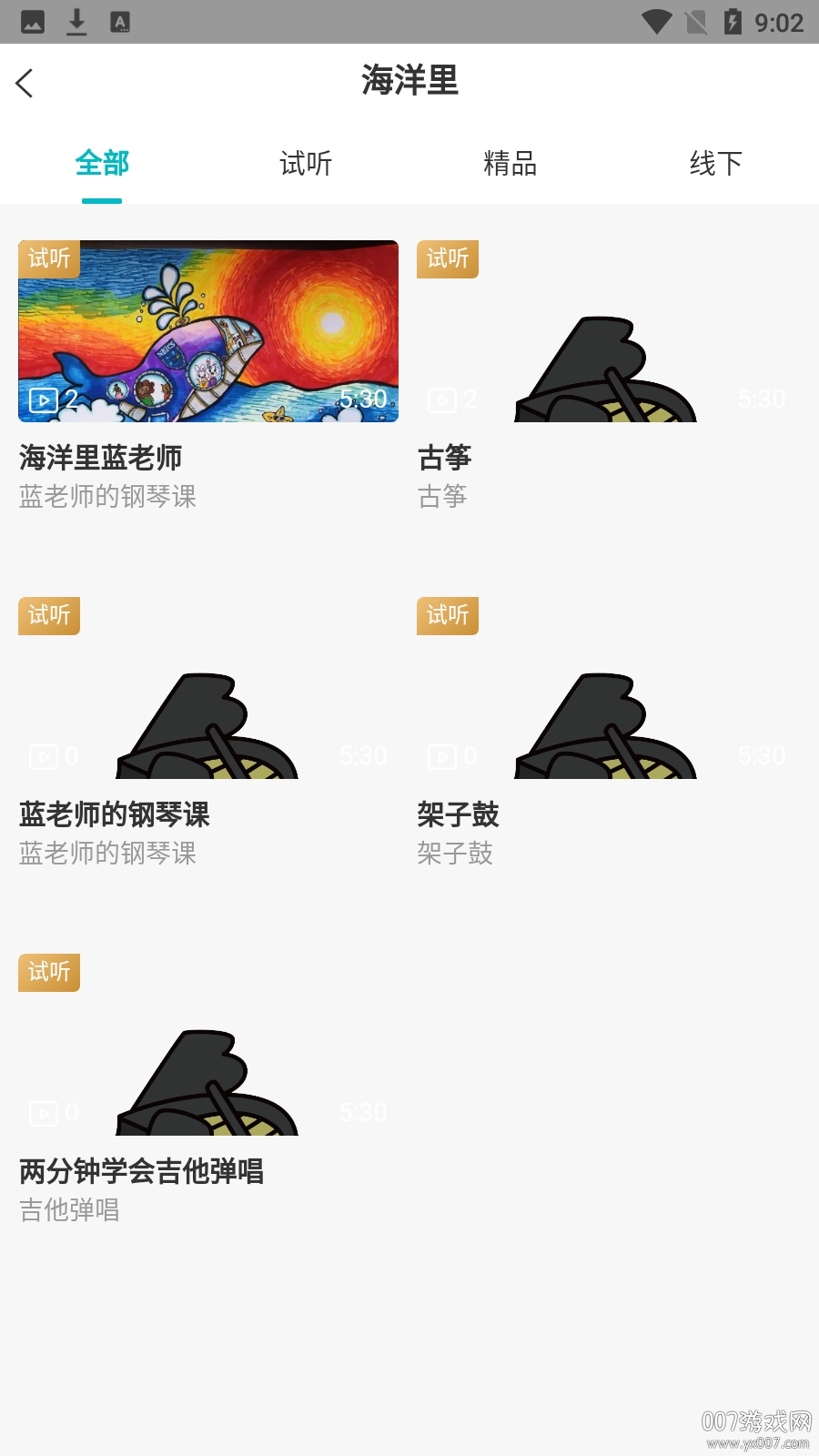819x1456 pixels.
Task: Go back from the 海洋里 page
Action: [25, 83]
